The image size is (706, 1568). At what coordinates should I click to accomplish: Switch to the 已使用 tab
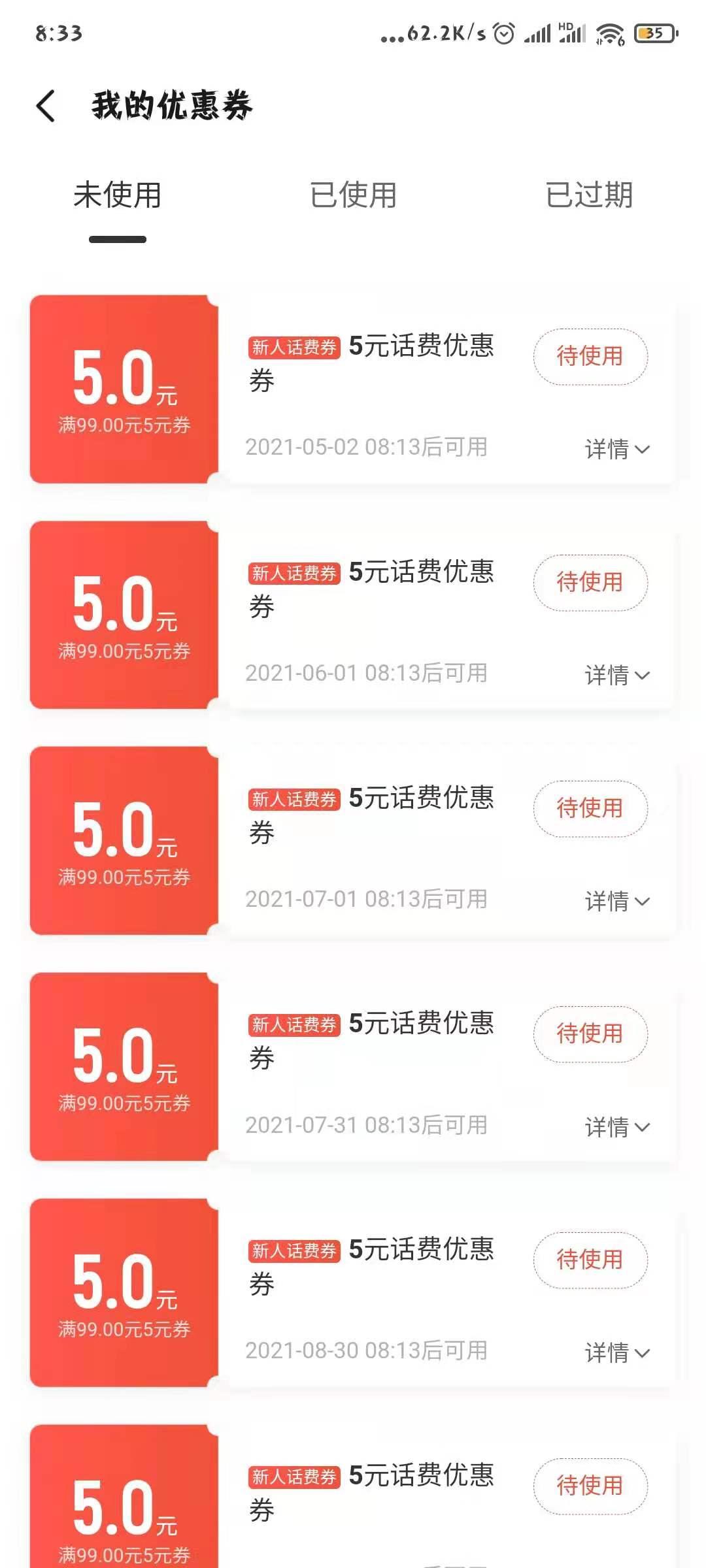[353, 195]
